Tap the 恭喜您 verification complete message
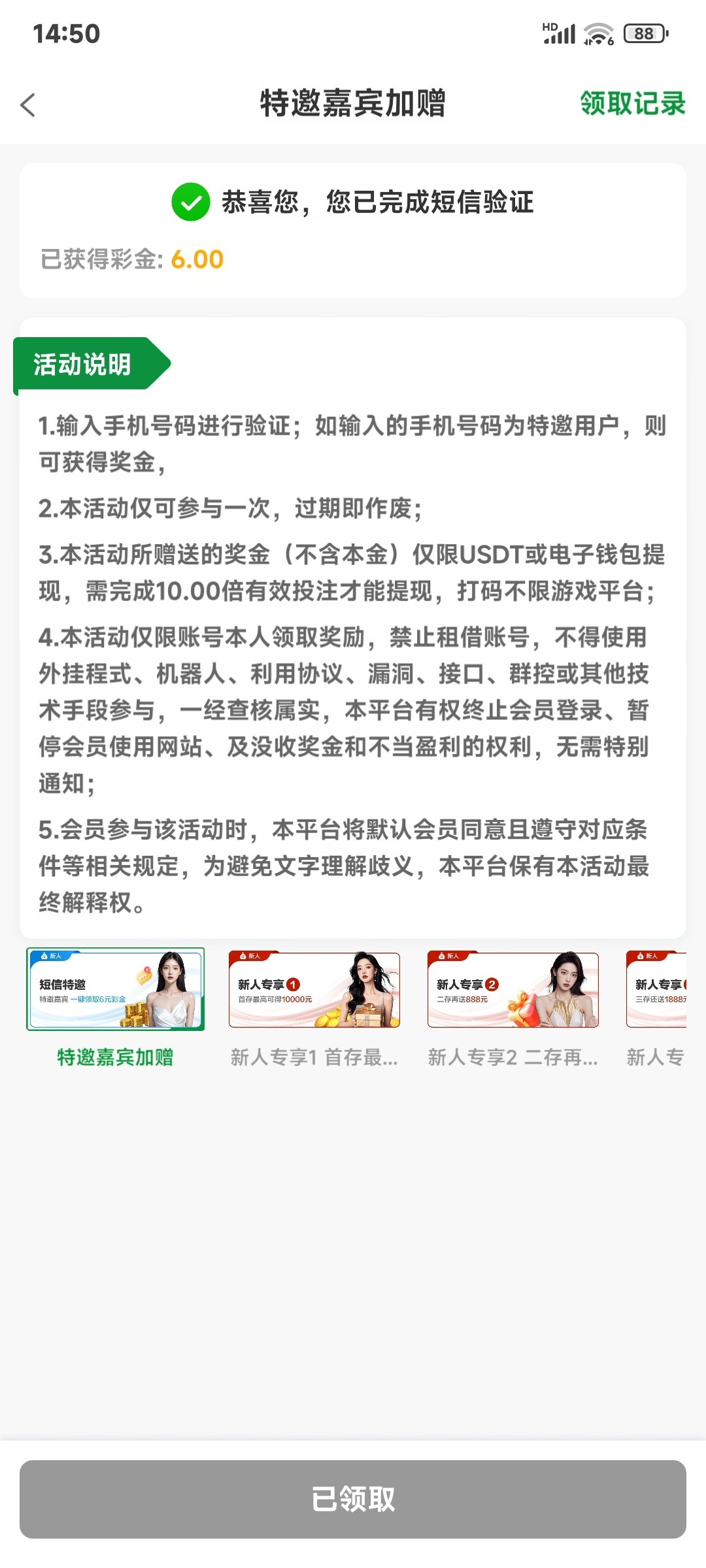The width and height of the screenshot is (706, 1568). tap(379, 204)
